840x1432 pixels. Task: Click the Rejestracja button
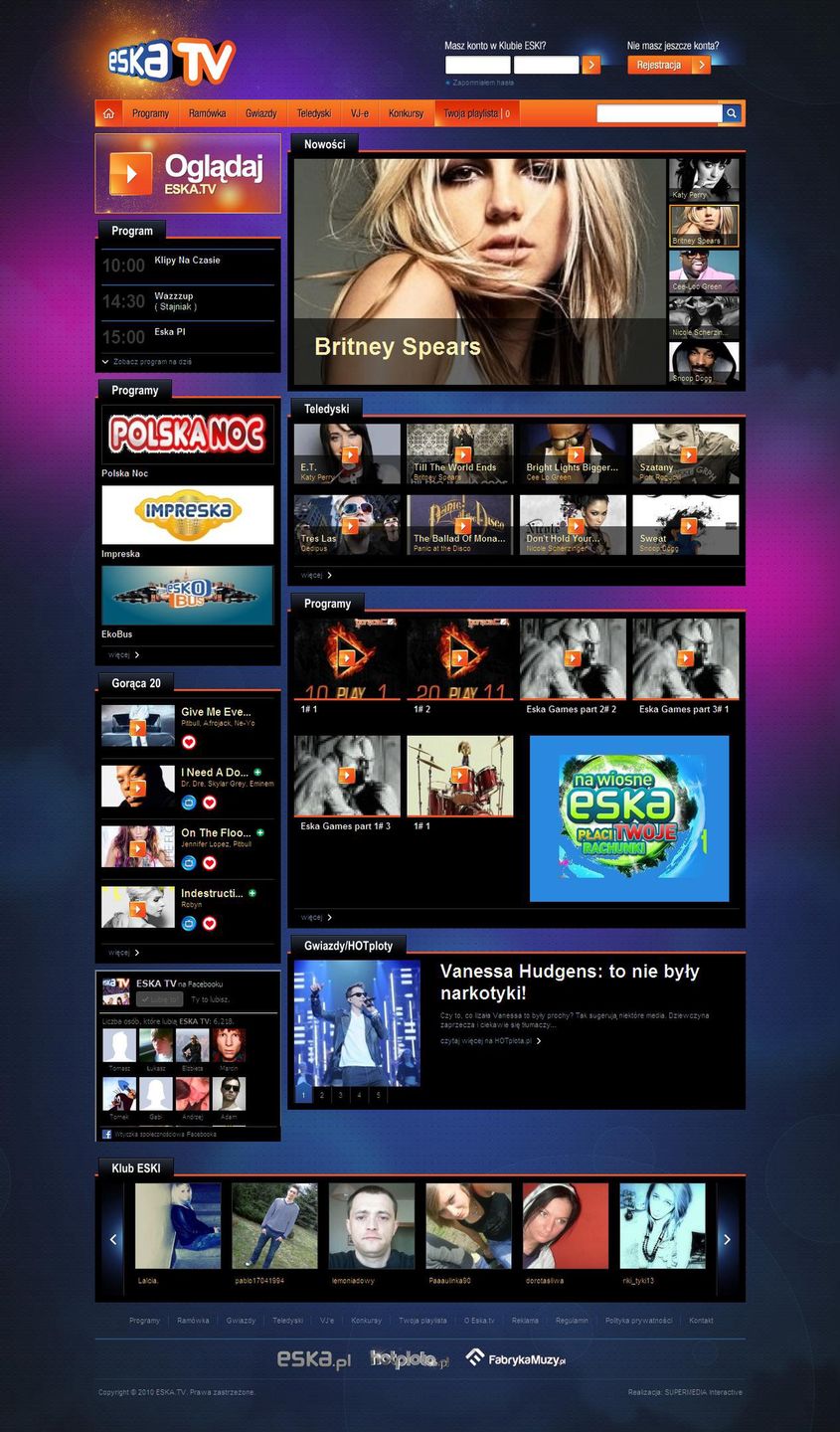(x=668, y=65)
